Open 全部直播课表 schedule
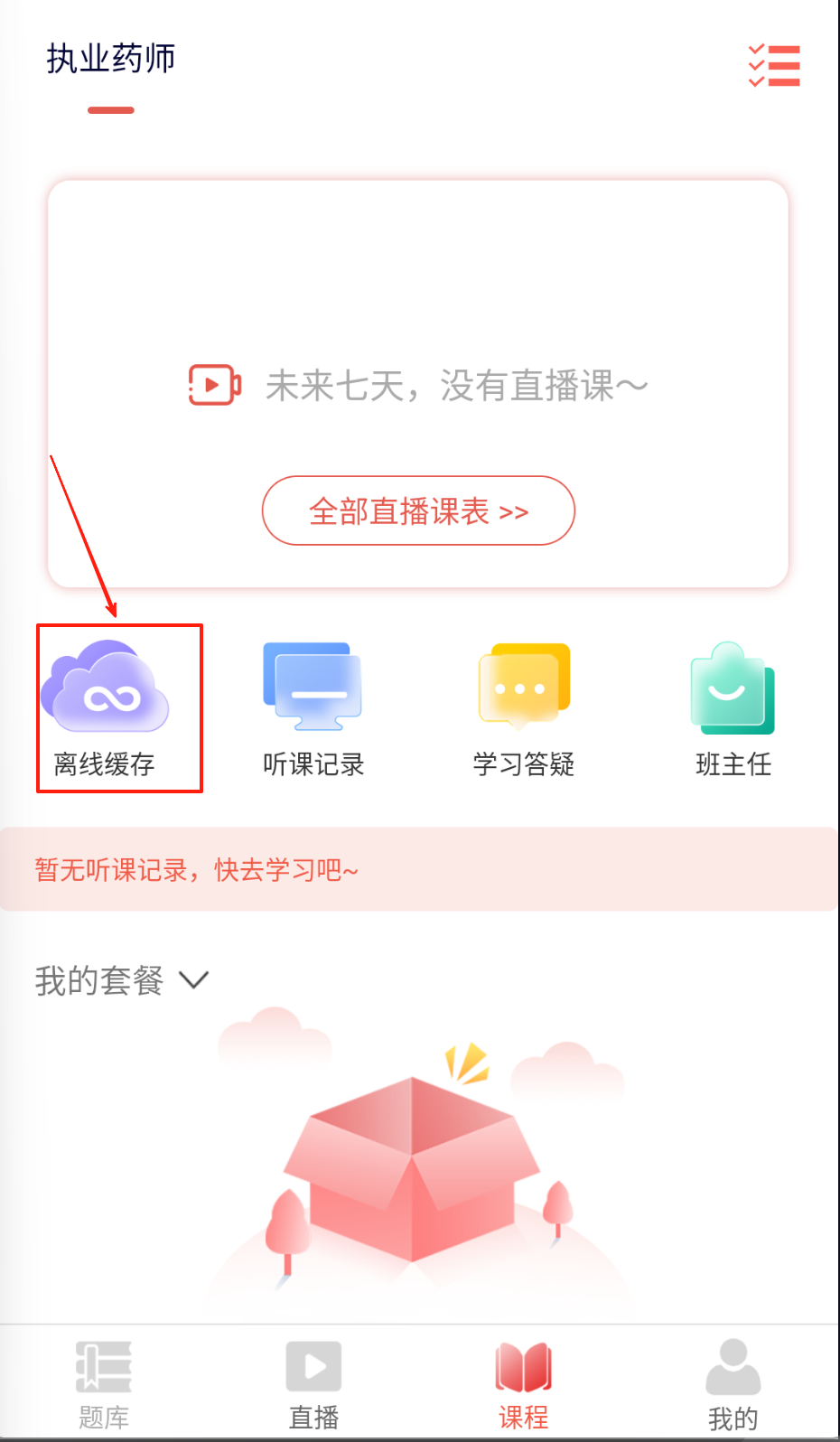The height and width of the screenshot is (1442, 840). click(x=418, y=510)
